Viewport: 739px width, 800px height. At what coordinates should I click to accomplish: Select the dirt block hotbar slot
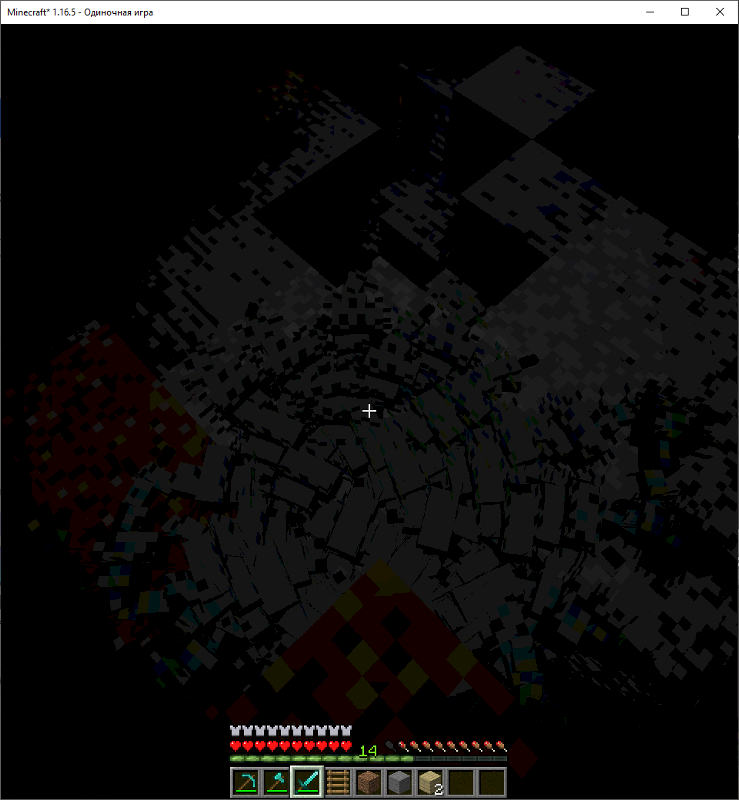(369, 781)
